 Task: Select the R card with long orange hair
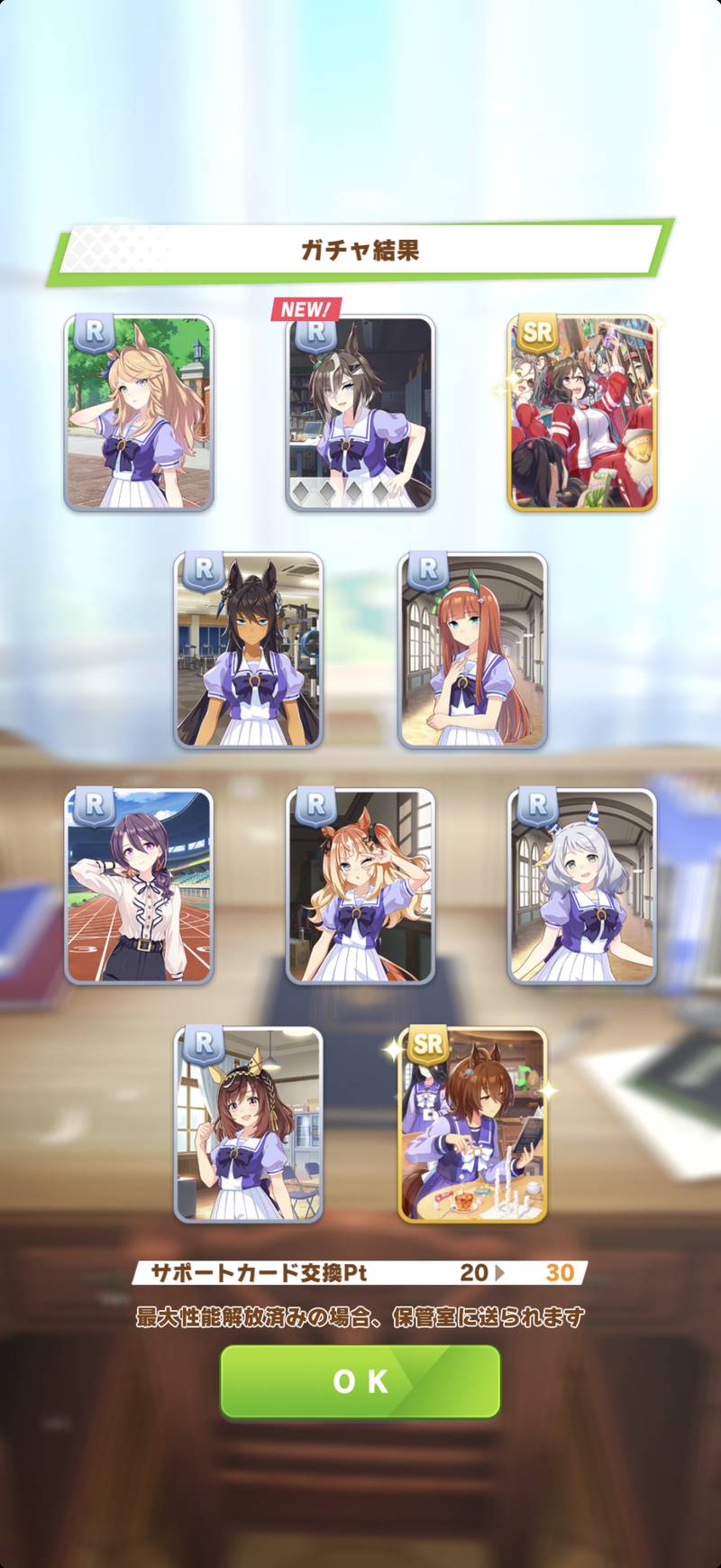pyautogui.click(x=472, y=650)
